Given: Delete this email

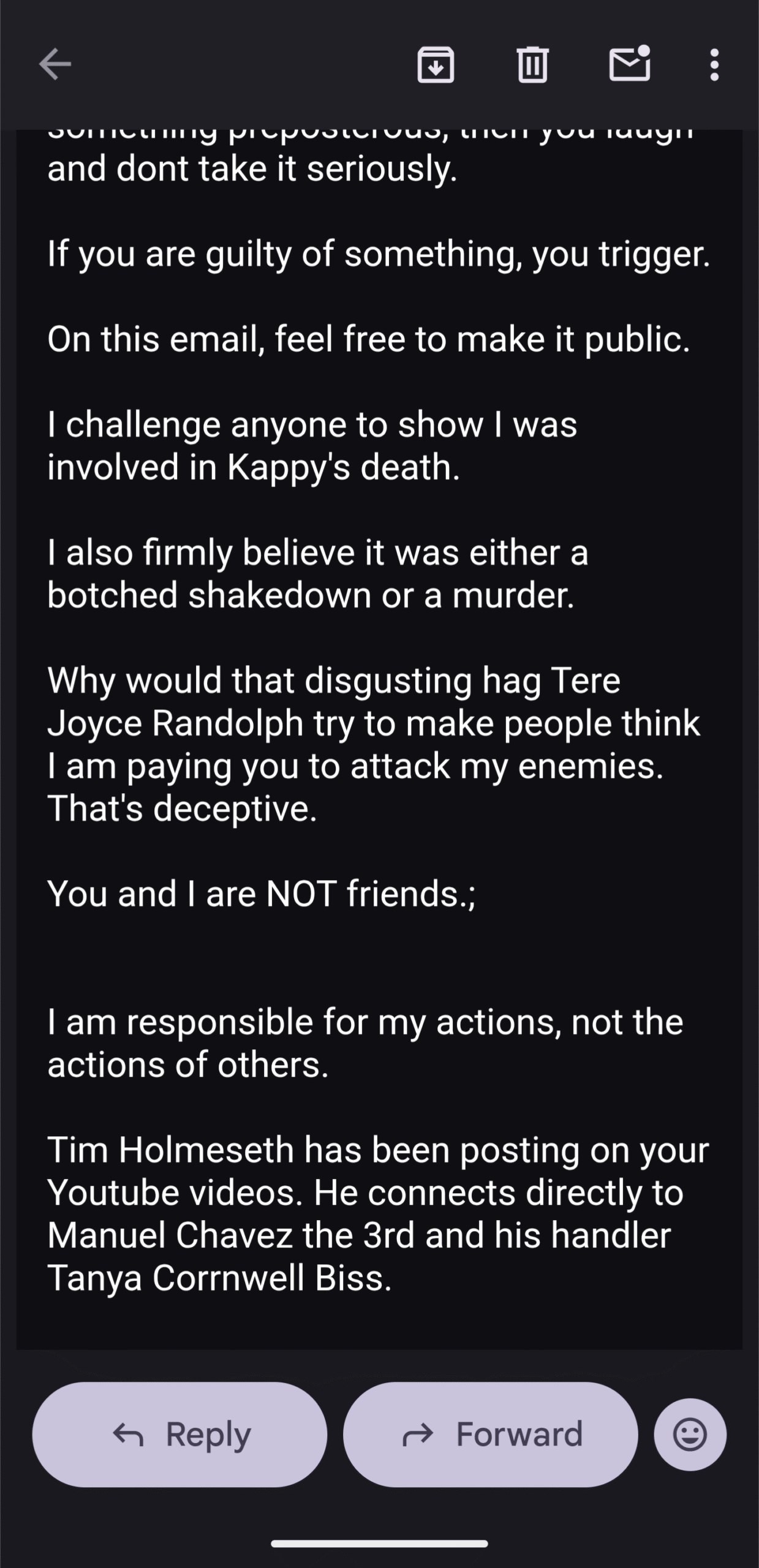Looking at the screenshot, I should [532, 64].
